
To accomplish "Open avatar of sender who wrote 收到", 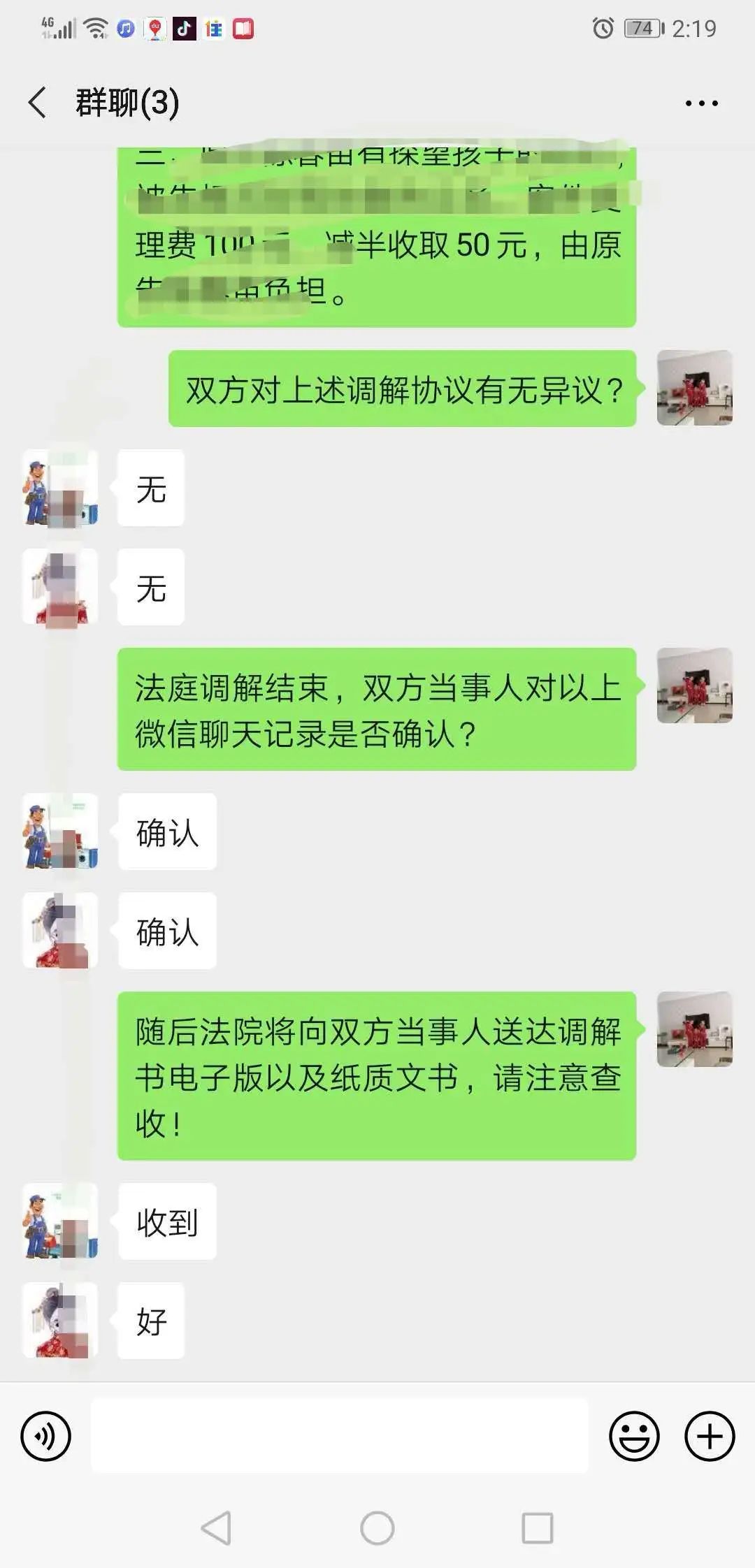I will [60, 1221].
